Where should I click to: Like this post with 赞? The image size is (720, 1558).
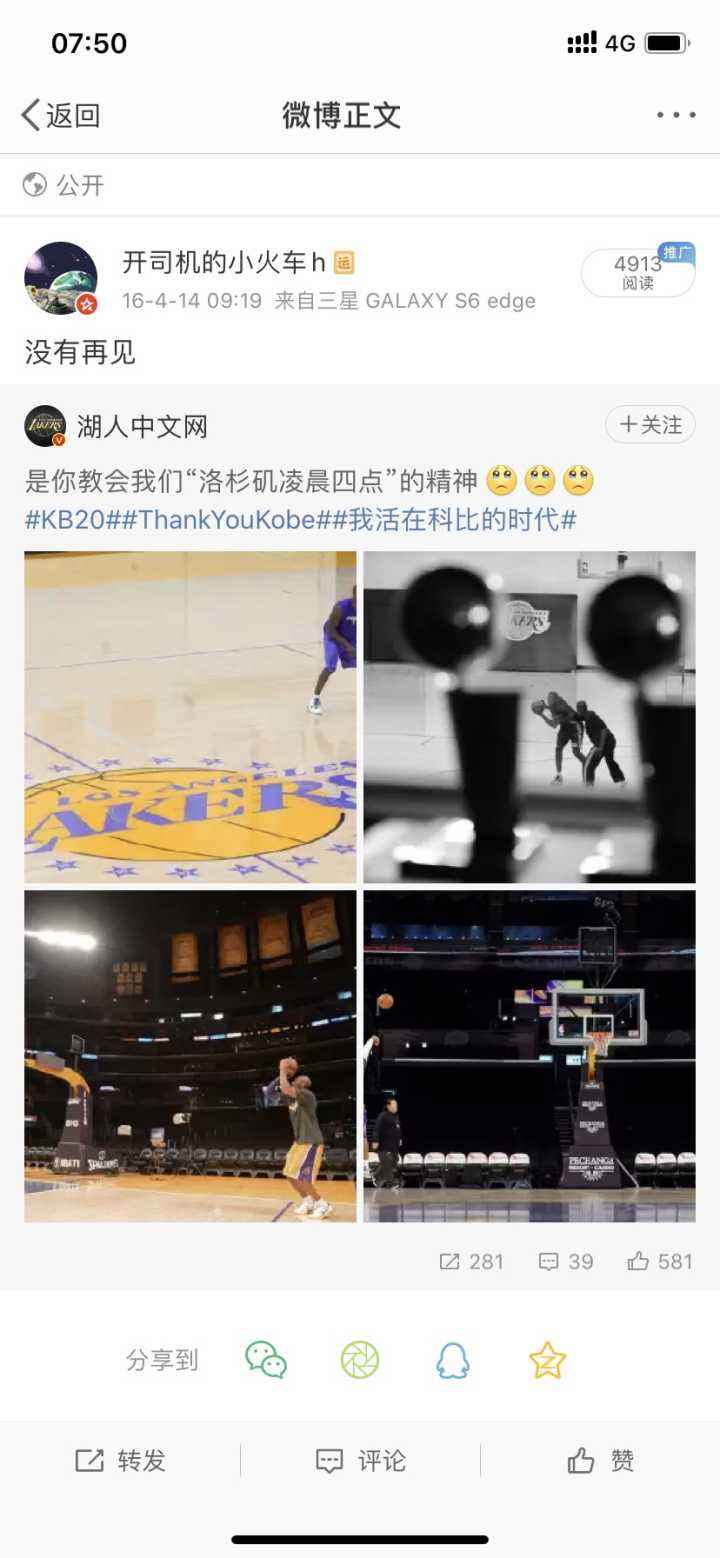600,1461
